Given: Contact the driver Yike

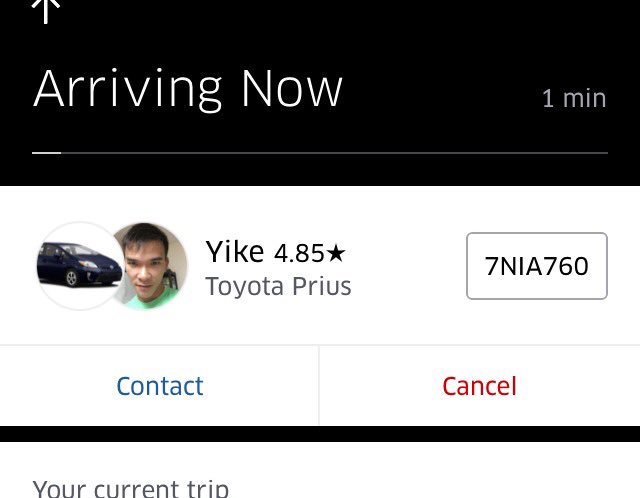Looking at the screenshot, I should click(x=160, y=386).
